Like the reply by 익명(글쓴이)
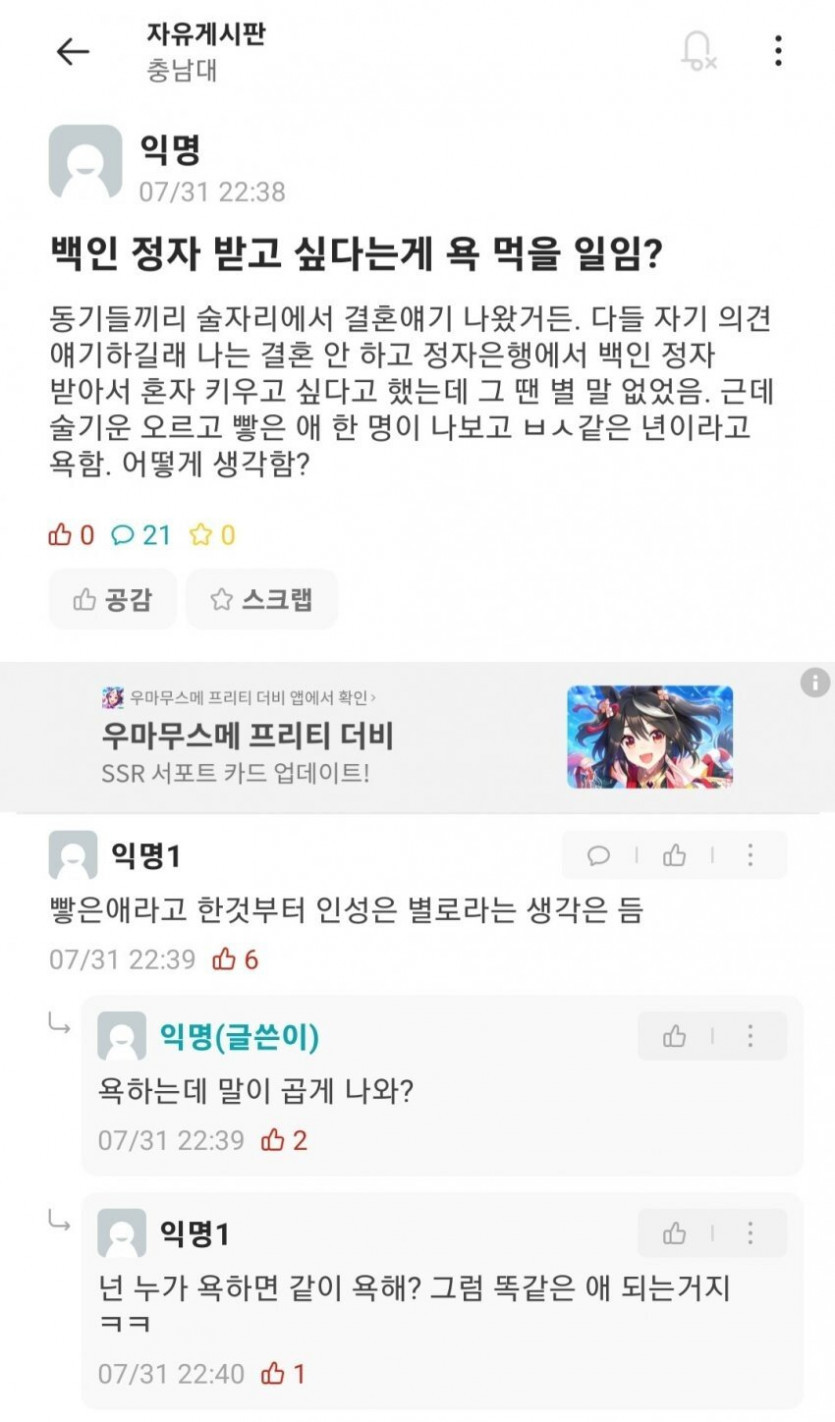This screenshot has height=1422, width=835. click(675, 1036)
